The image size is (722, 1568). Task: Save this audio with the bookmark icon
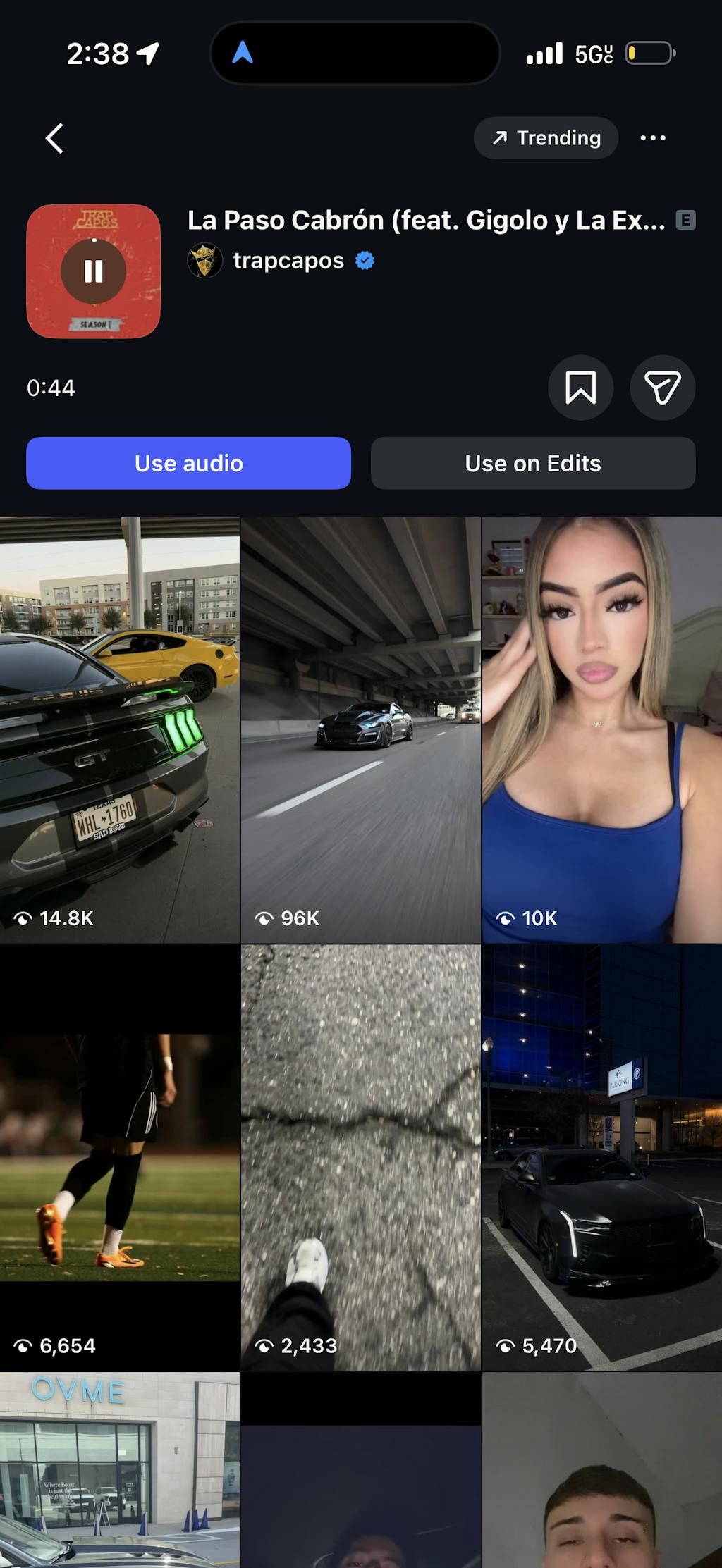[x=580, y=388]
